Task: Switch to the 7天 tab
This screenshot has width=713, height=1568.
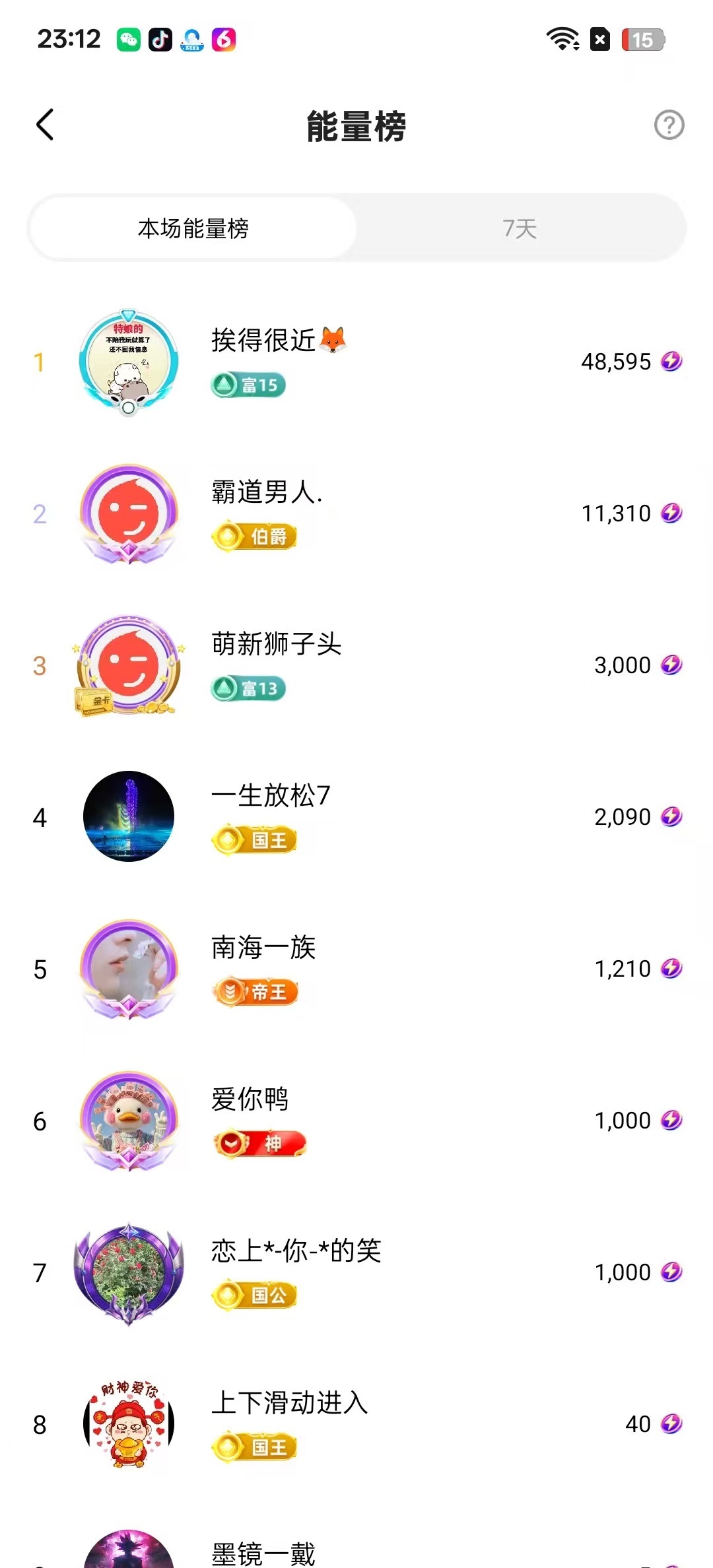Action: (x=520, y=228)
